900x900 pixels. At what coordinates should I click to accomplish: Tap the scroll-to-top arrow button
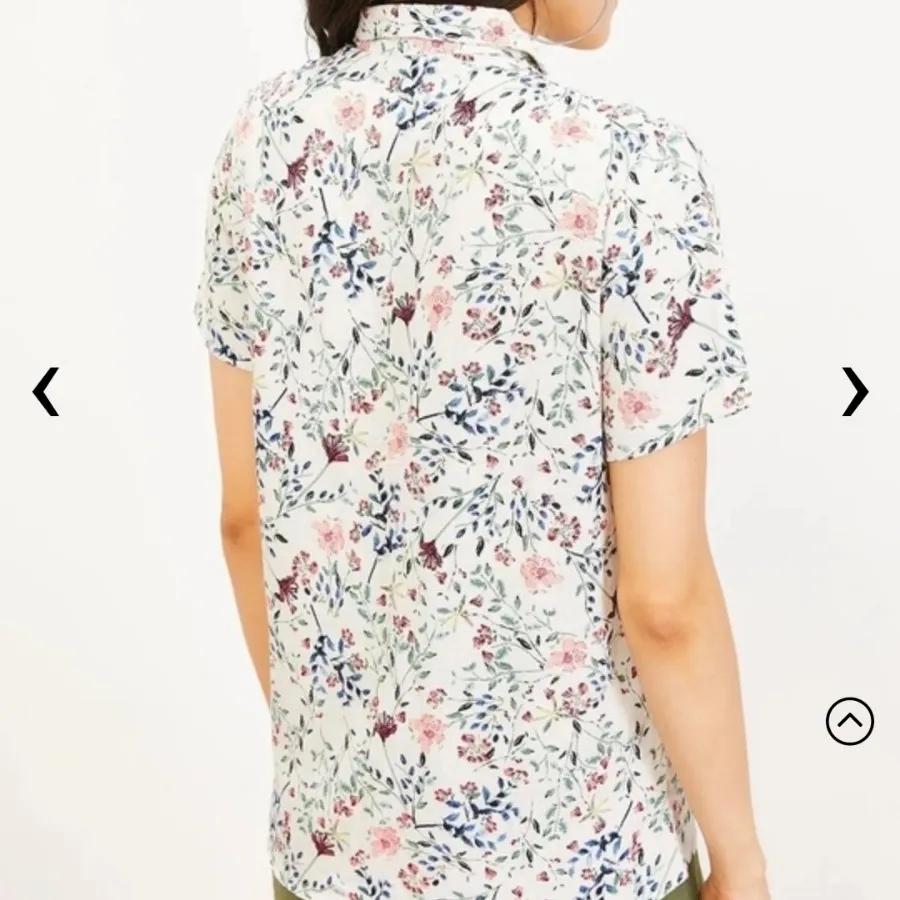[x=849, y=721]
